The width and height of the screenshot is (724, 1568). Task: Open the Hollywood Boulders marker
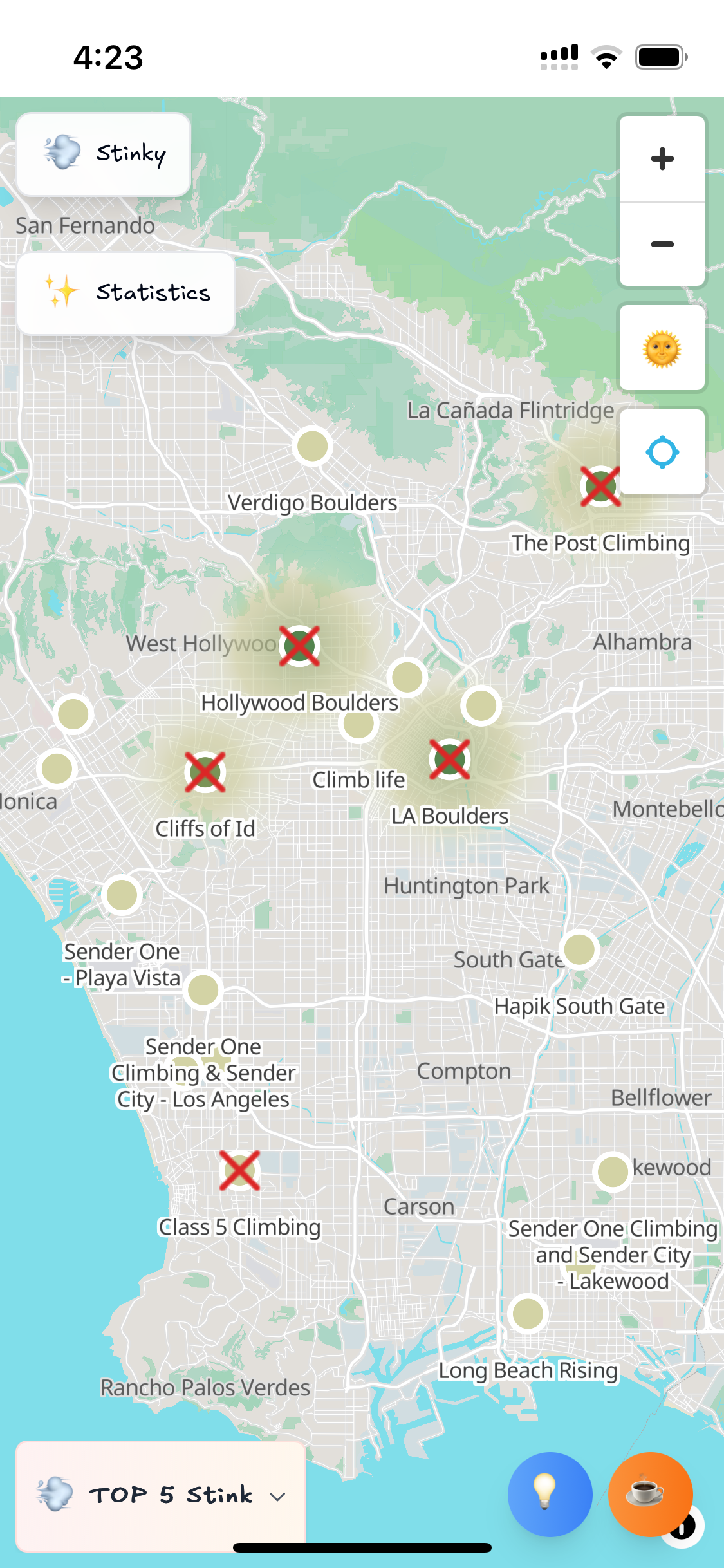point(299,646)
